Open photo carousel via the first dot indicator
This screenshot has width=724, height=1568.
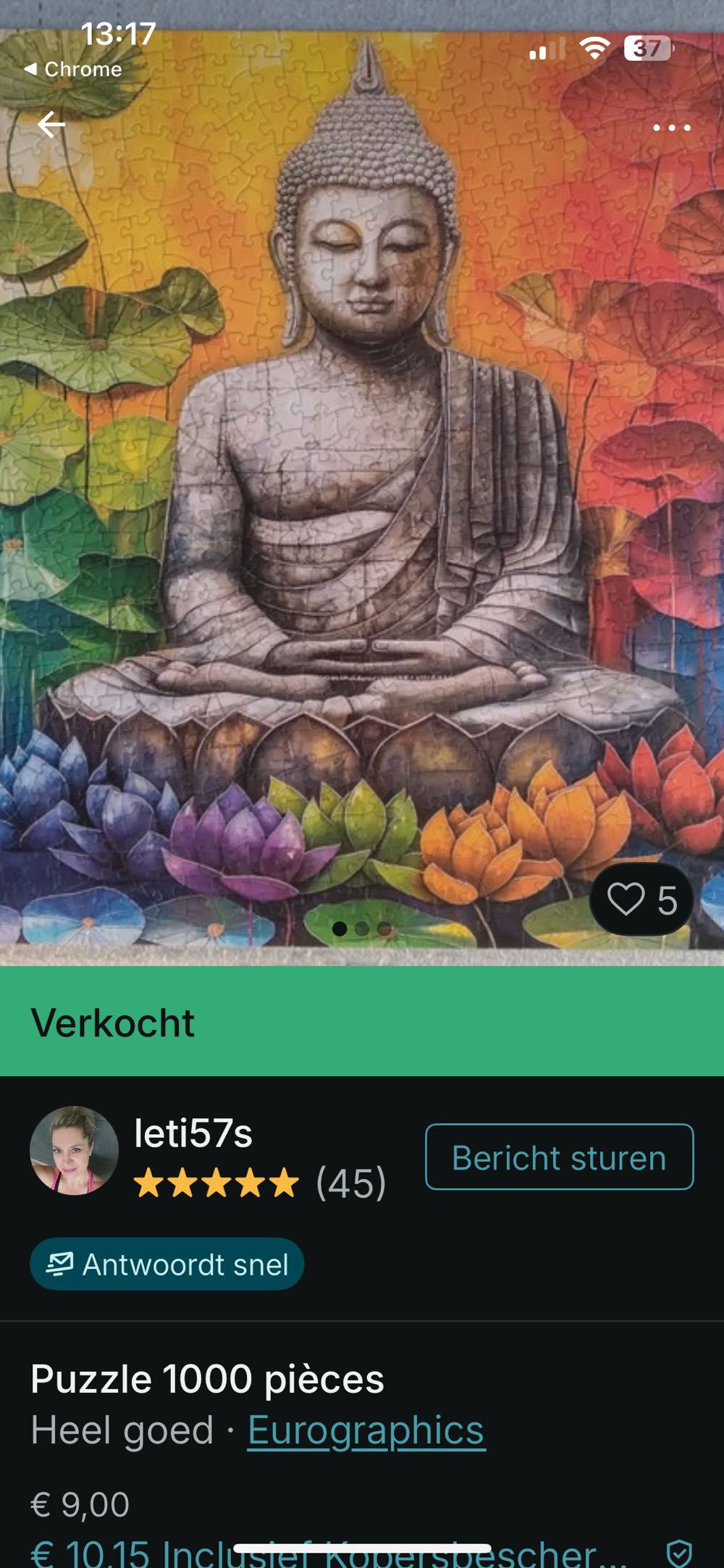tap(338, 927)
